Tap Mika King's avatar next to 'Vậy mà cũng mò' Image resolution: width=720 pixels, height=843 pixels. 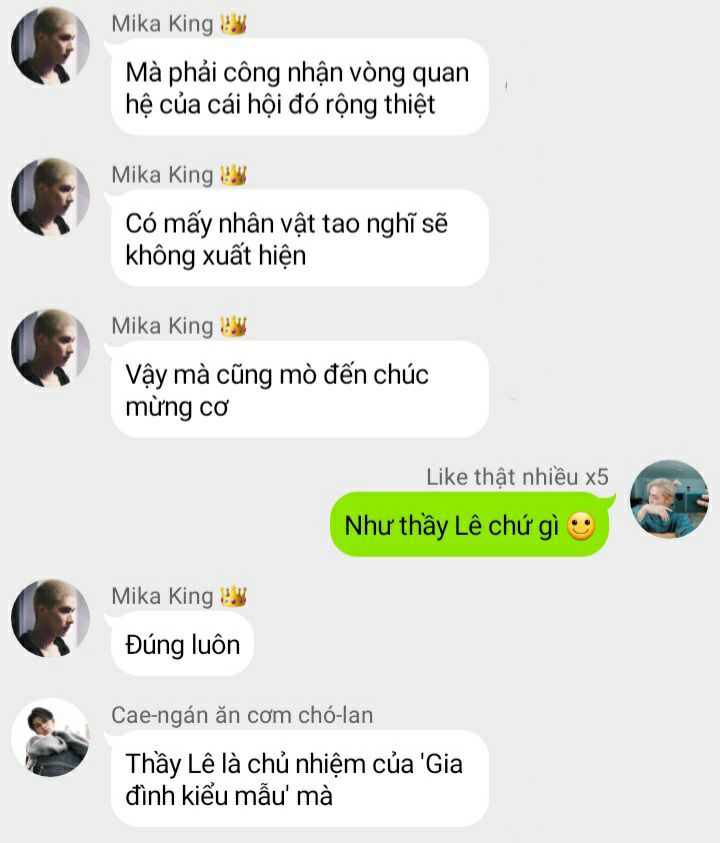(x=50, y=348)
